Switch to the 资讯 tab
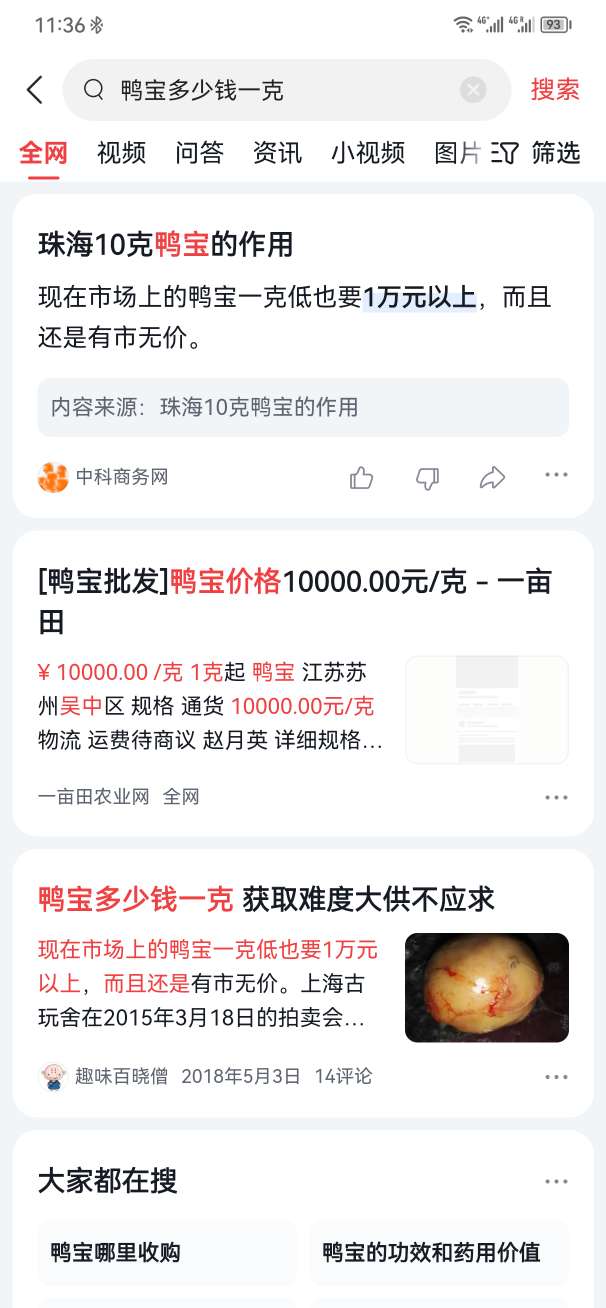 coord(277,153)
